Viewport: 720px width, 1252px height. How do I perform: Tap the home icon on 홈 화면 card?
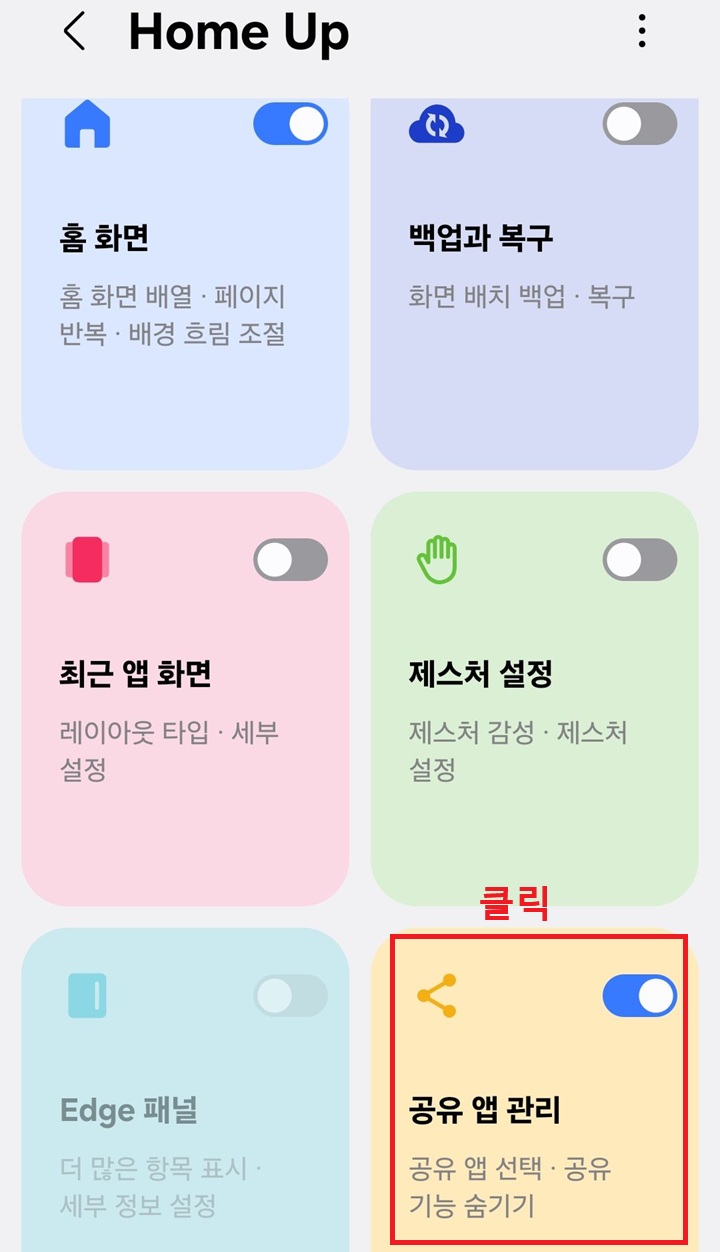coord(88,123)
